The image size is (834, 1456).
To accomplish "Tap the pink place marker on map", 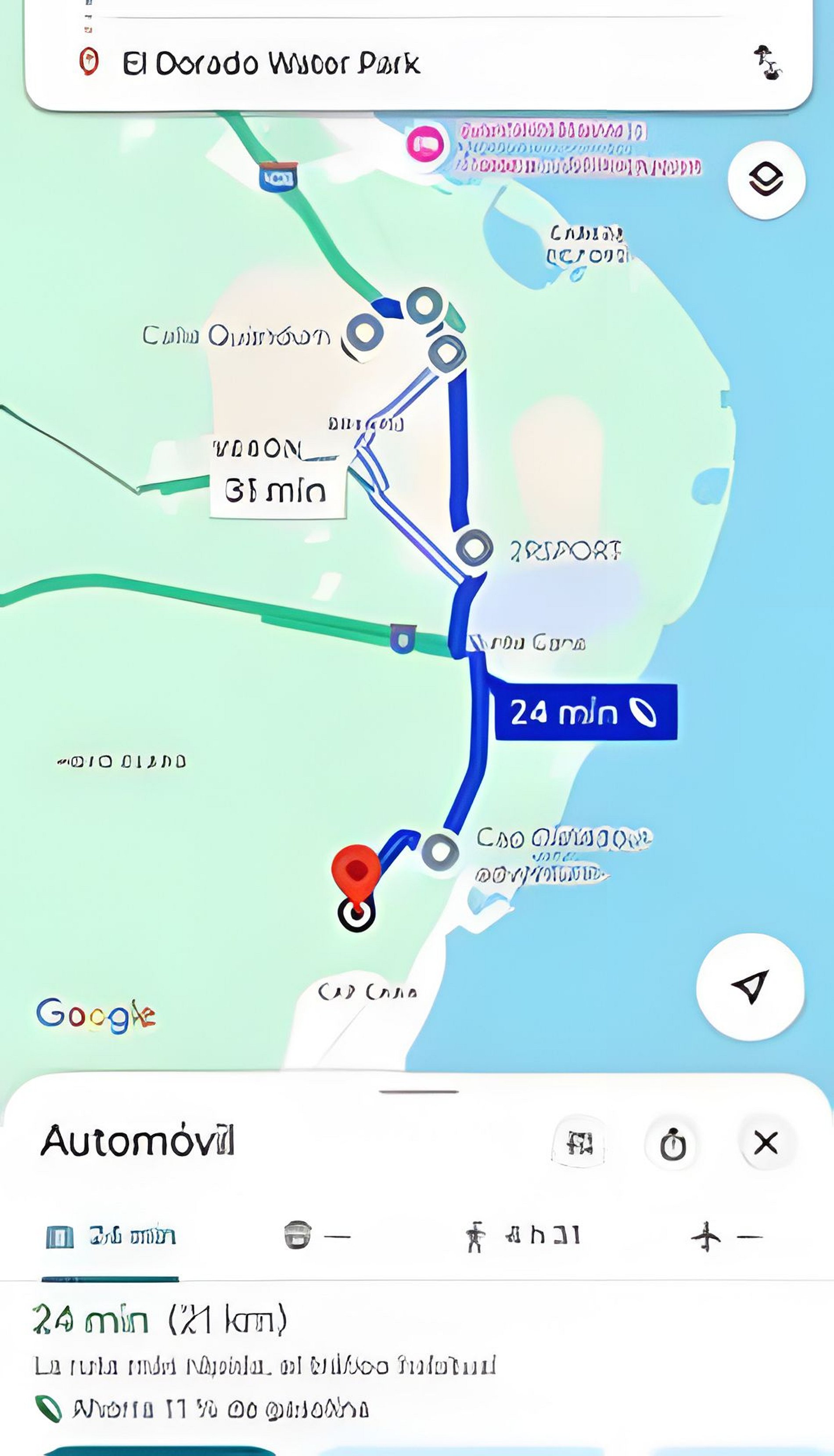I will pos(424,143).
